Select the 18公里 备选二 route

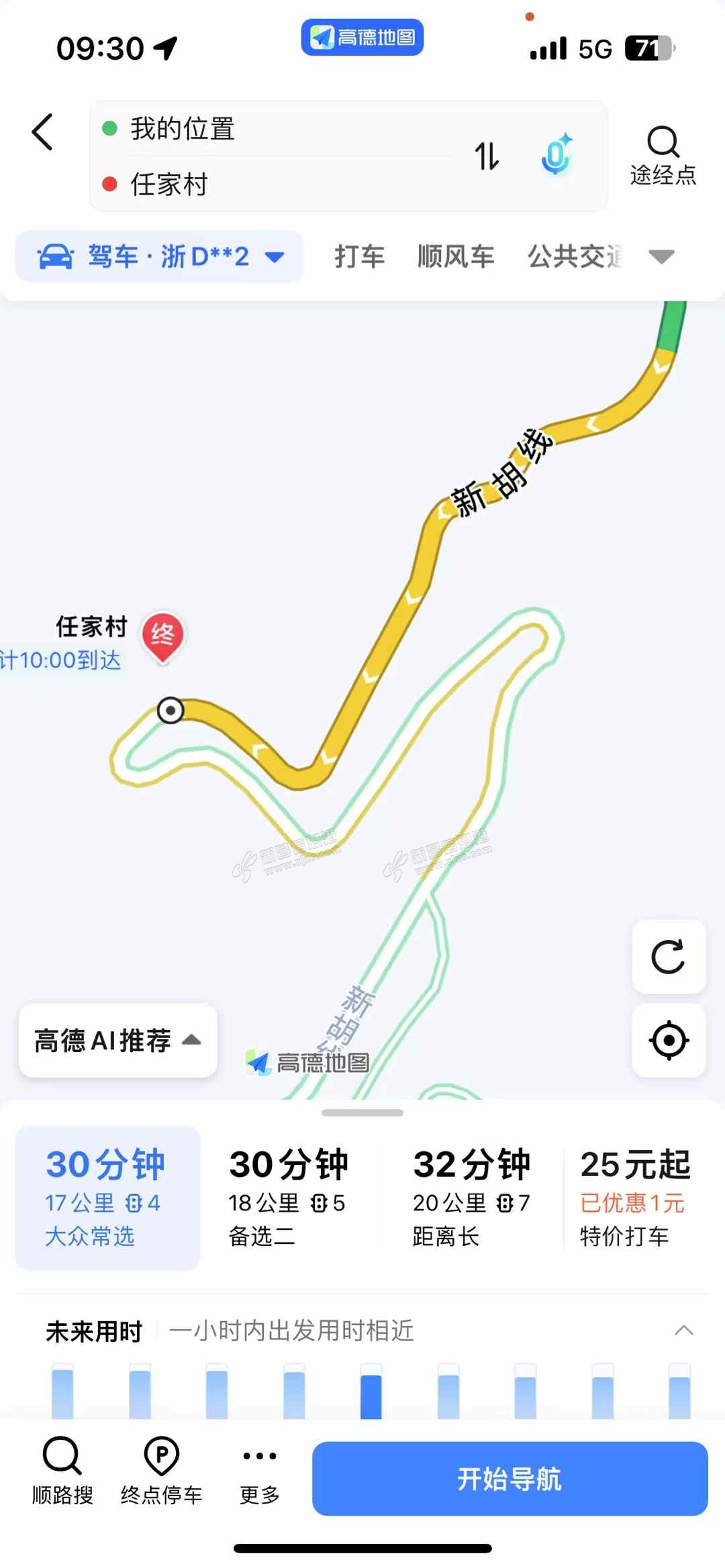click(x=289, y=1198)
